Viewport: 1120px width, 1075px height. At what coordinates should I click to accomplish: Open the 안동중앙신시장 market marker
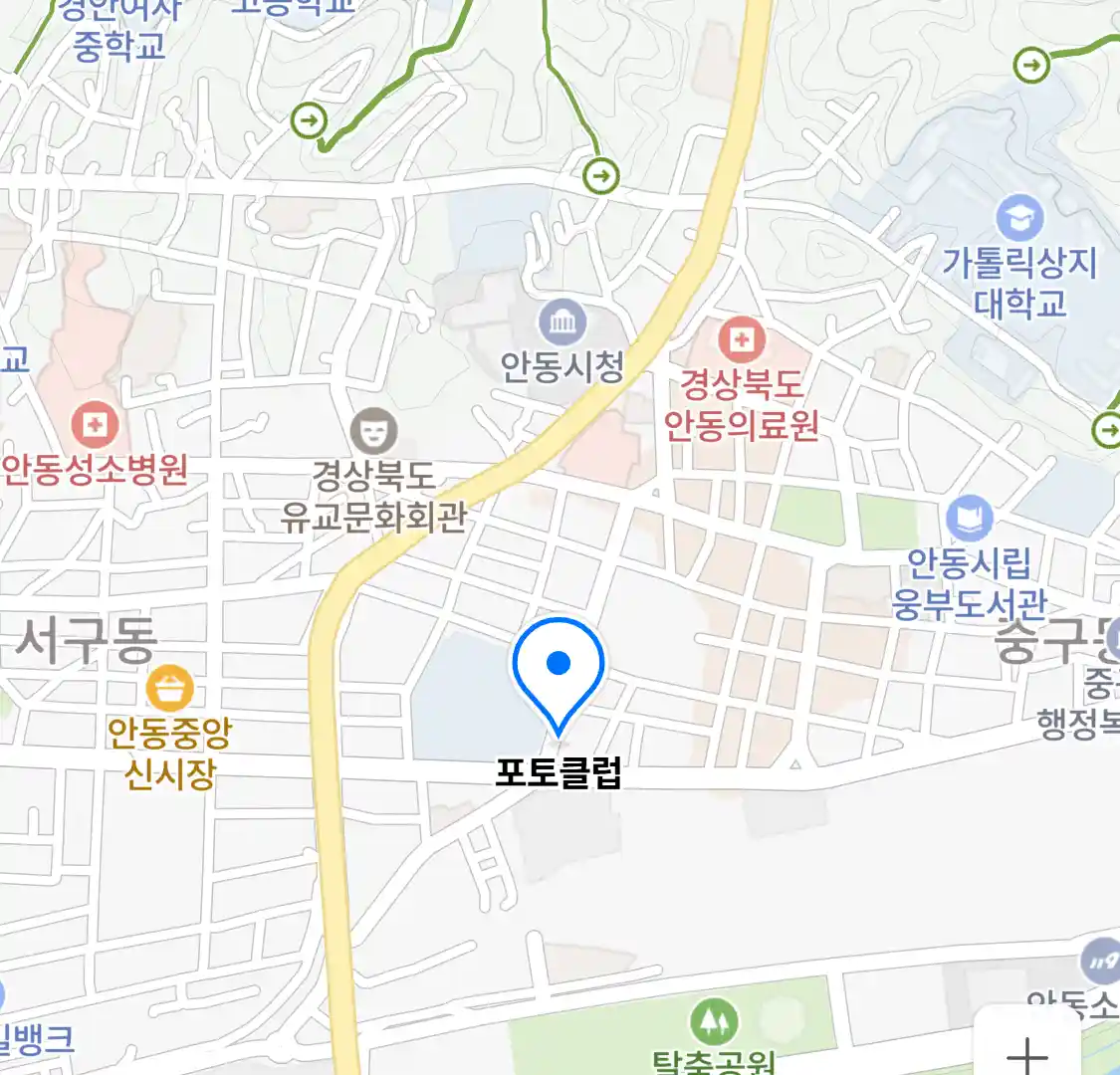point(169,689)
